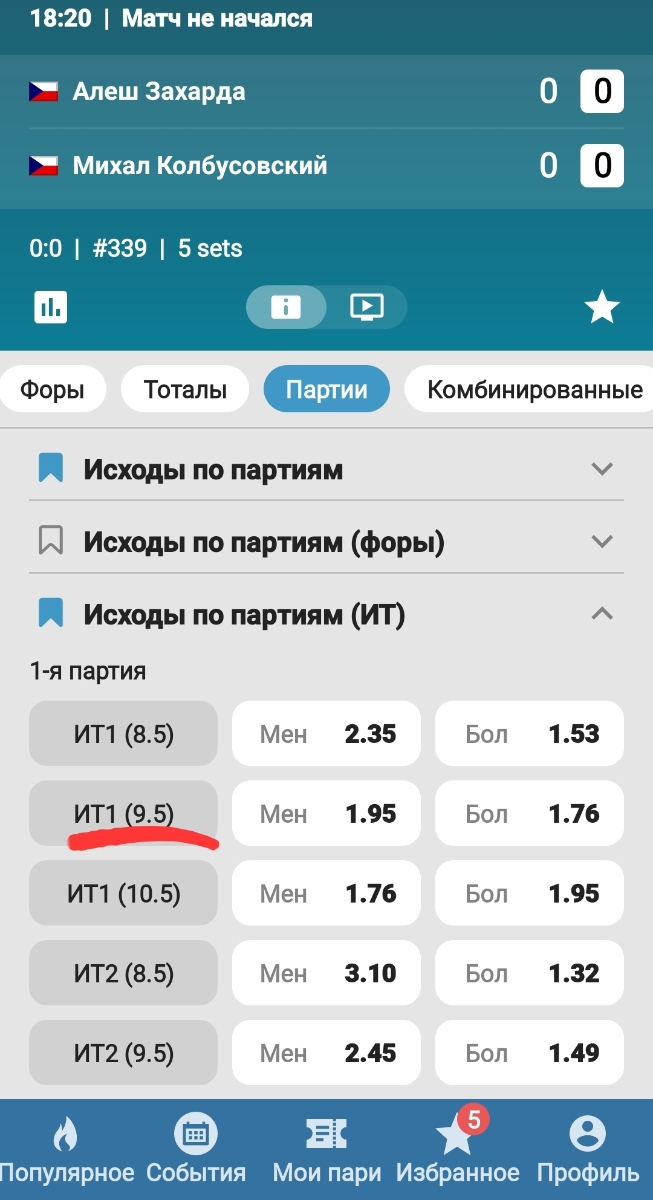Bet Бол 1.76 on ИТ1 (9.5)
The height and width of the screenshot is (1200, 653).
click(x=529, y=814)
